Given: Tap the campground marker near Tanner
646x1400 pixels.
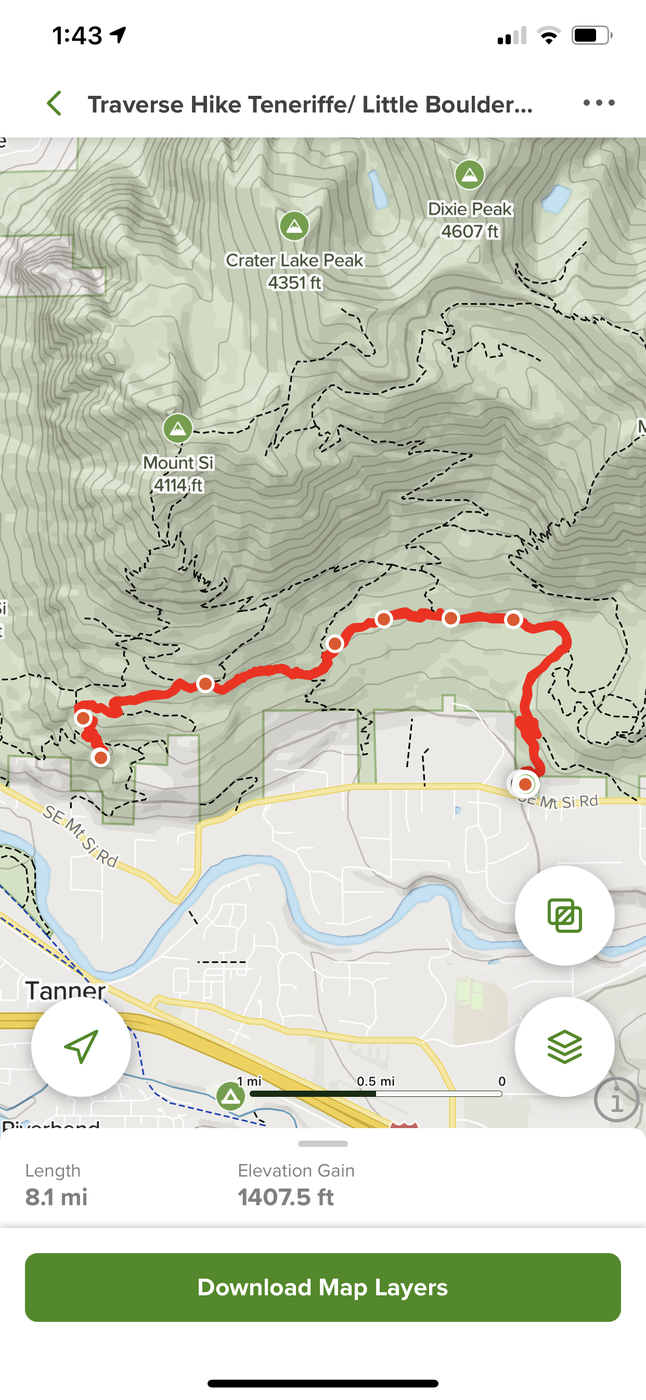Looking at the screenshot, I should tap(231, 1097).
